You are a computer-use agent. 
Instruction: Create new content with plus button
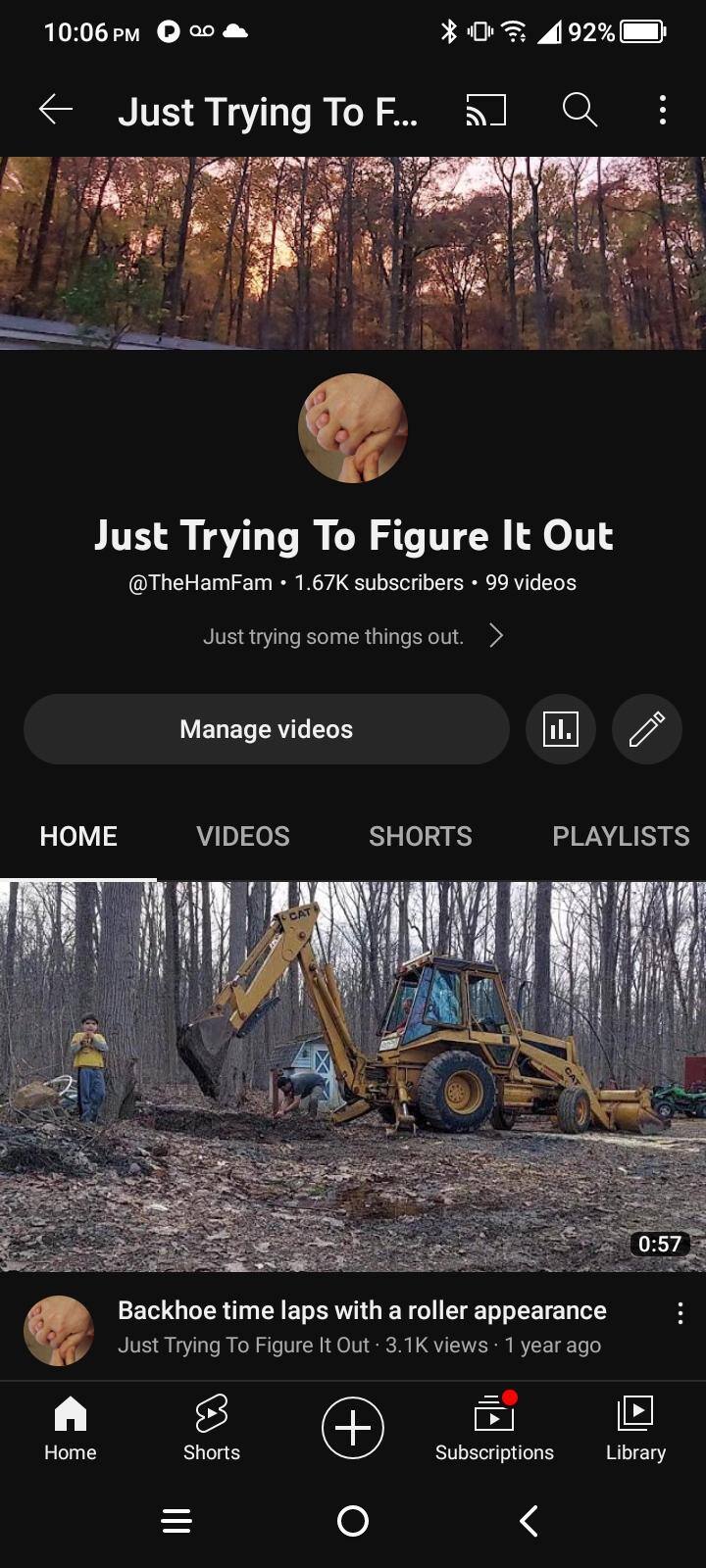pyautogui.click(x=353, y=1428)
